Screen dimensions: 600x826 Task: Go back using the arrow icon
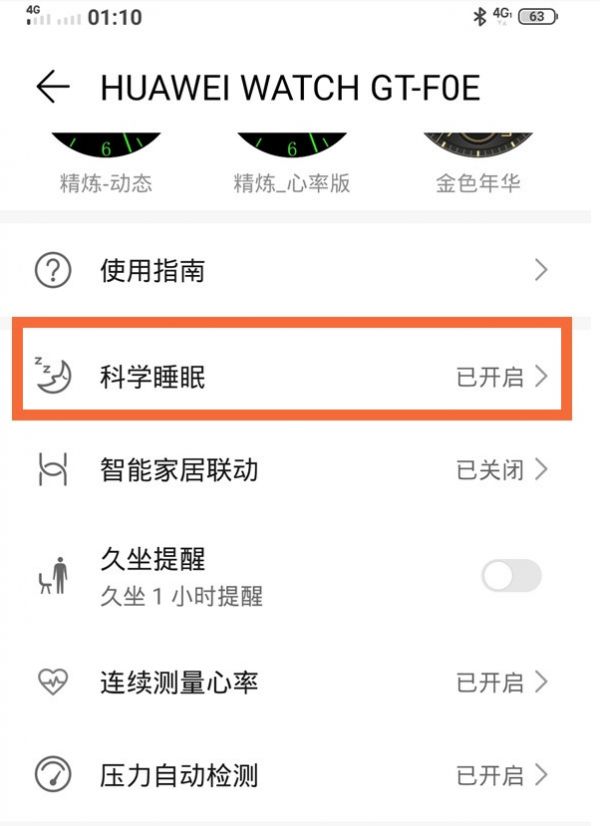pyautogui.click(x=53, y=88)
